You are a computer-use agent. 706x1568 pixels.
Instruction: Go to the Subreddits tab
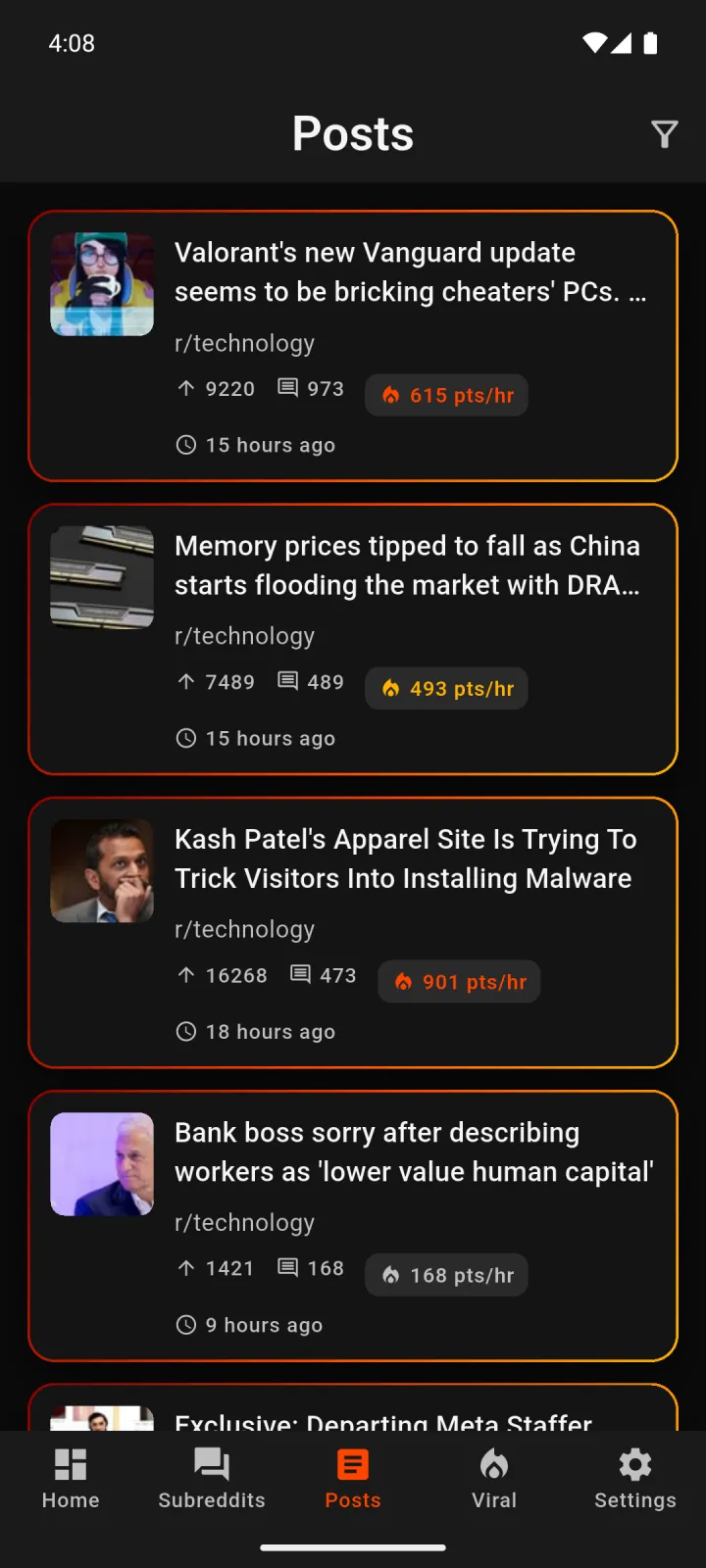click(212, 1480)
